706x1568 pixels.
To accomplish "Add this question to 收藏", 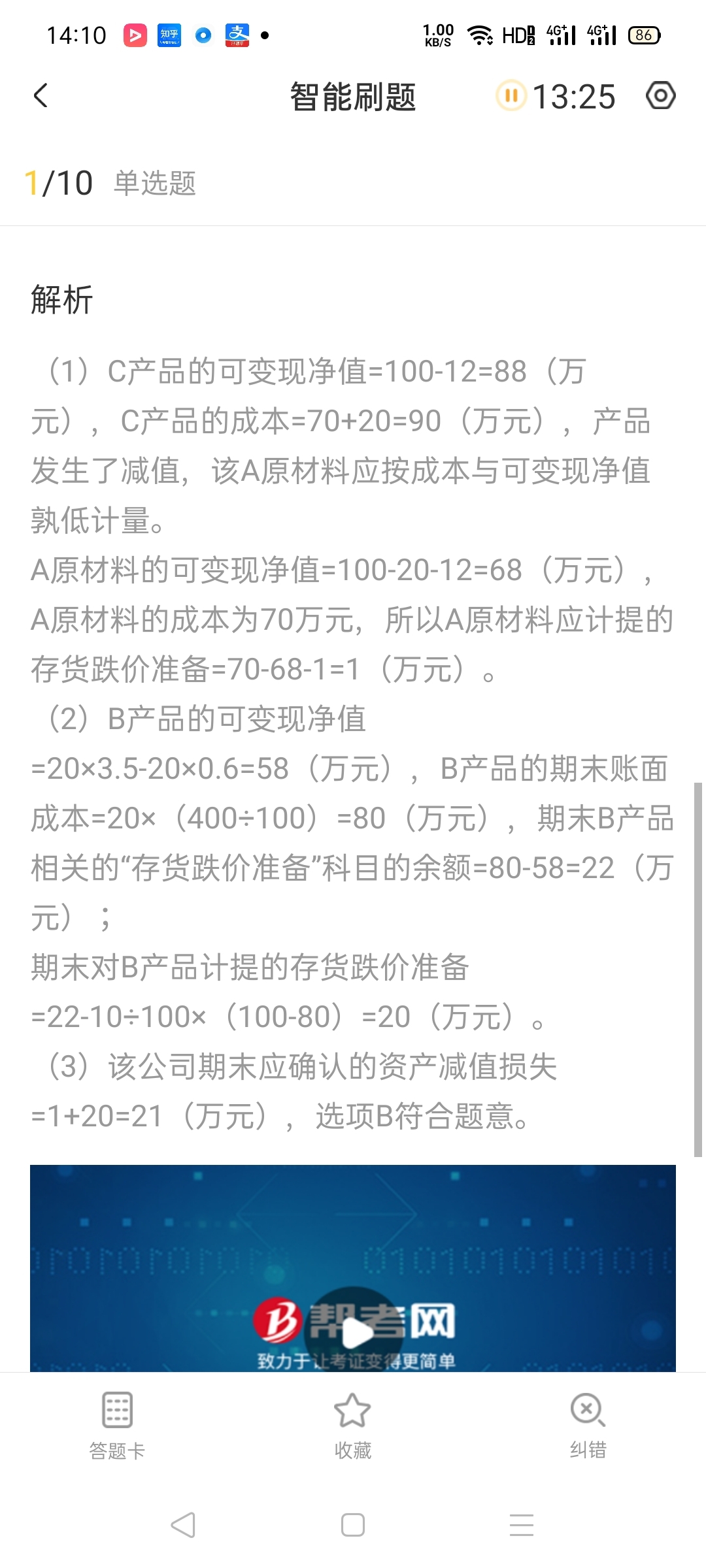I will [x=353, y=1426].
